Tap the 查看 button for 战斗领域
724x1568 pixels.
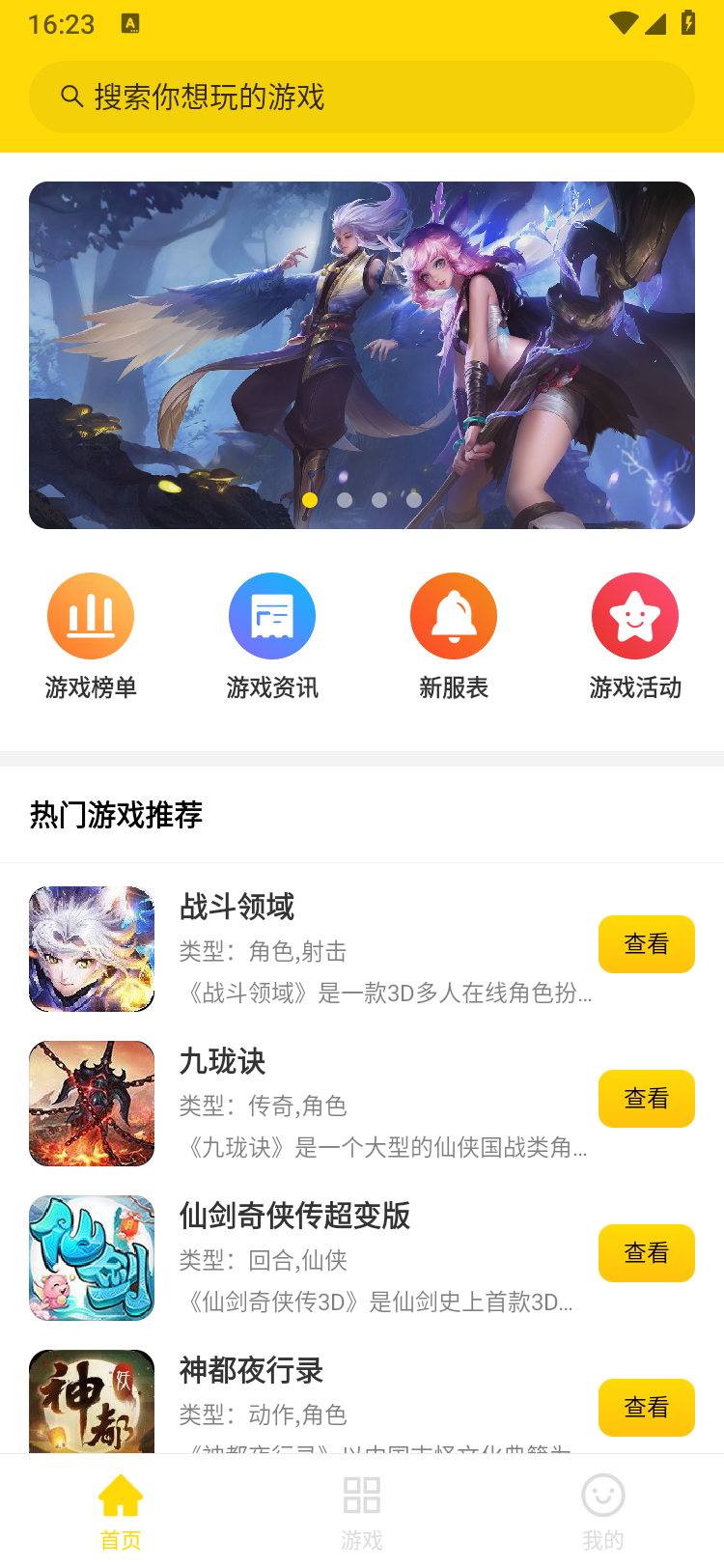click(x=647, y=944)
